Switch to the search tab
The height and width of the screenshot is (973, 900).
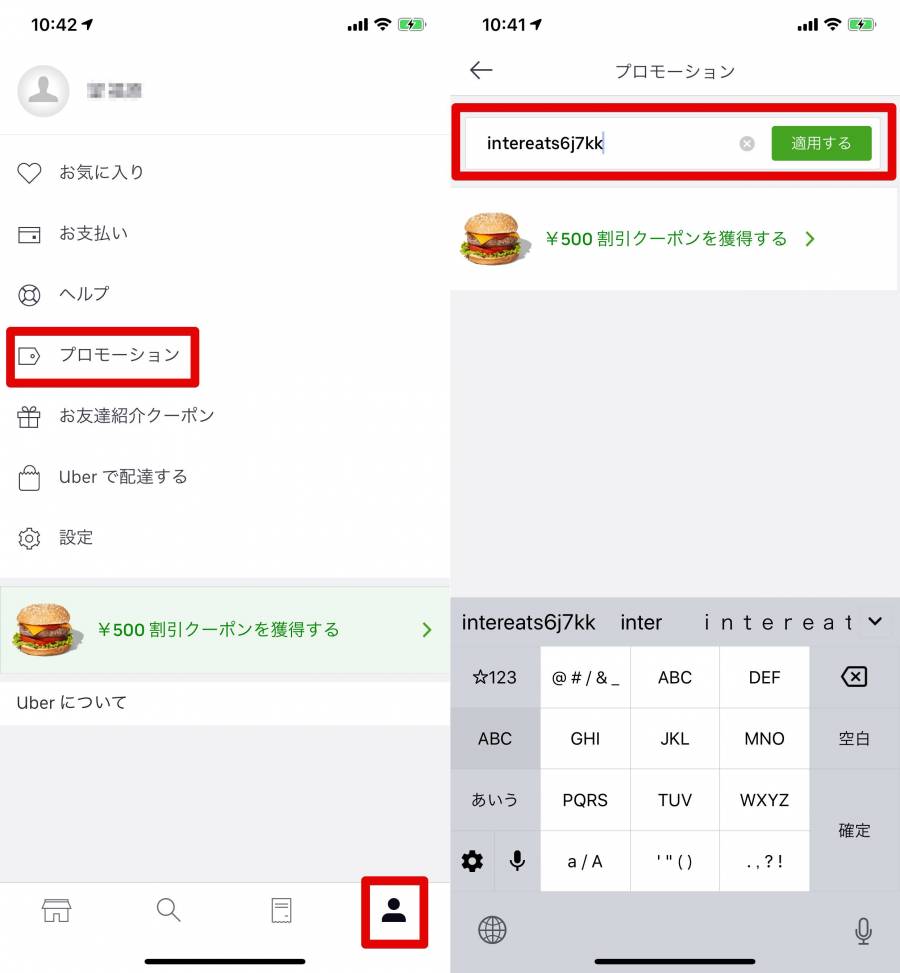coord(169,911)
